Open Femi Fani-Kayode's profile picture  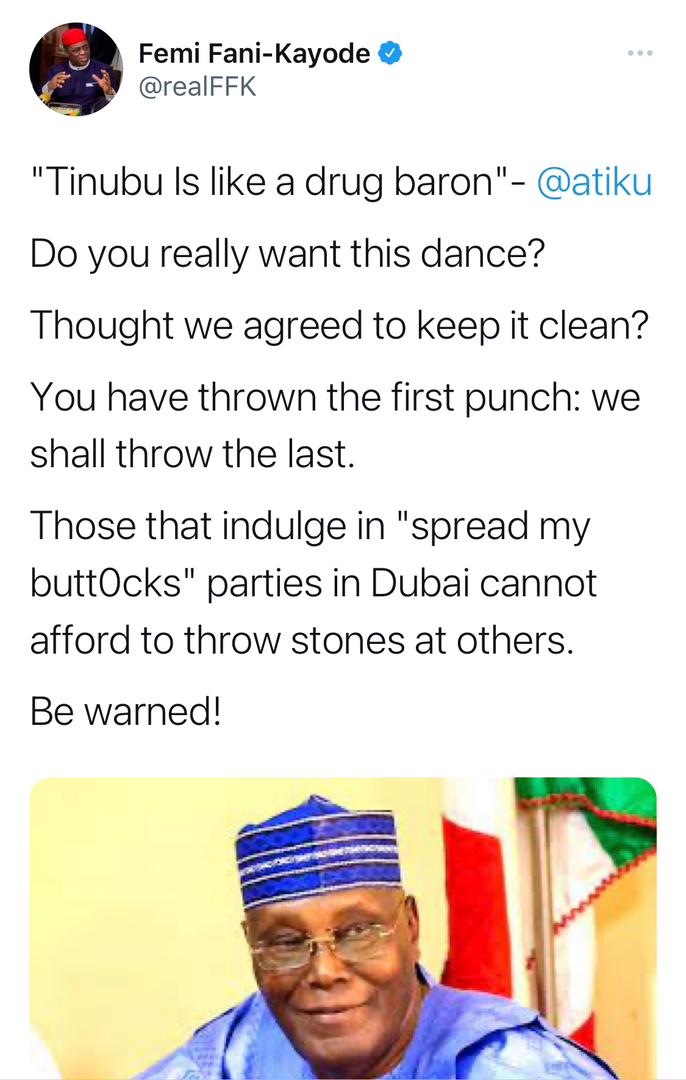[x=75, y=70]
